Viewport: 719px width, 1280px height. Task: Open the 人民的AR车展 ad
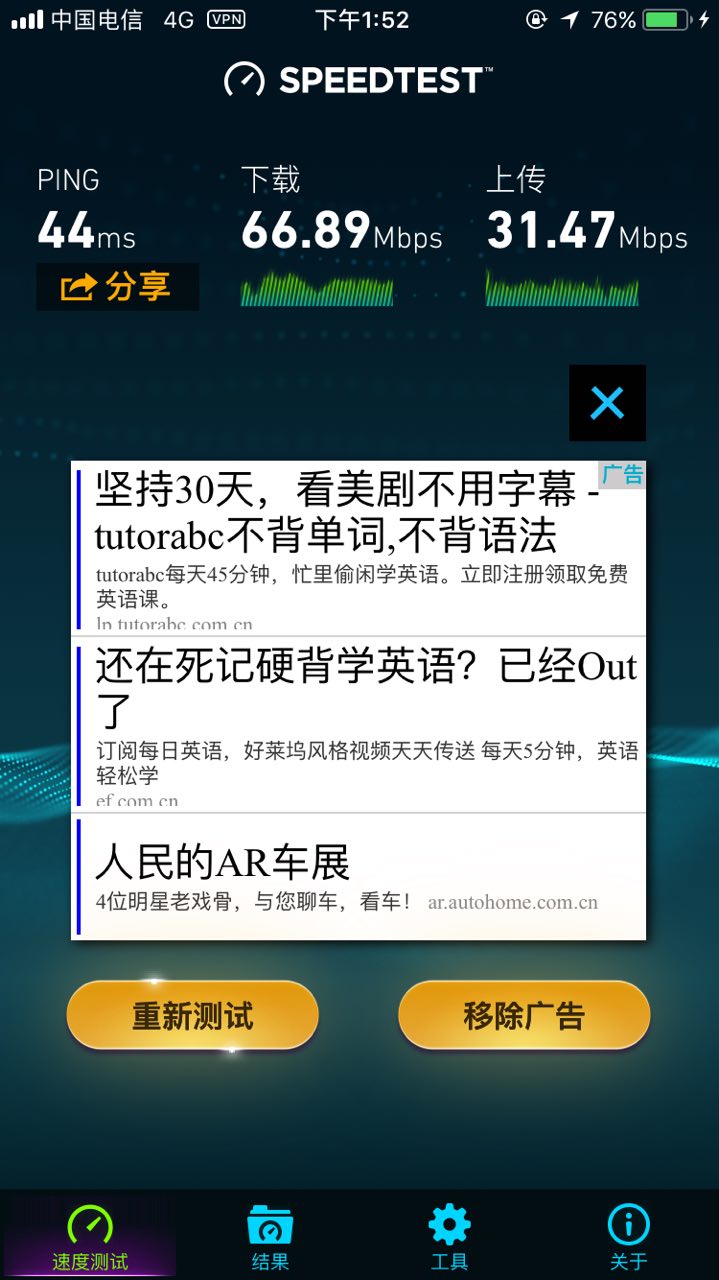click(358, 876)
